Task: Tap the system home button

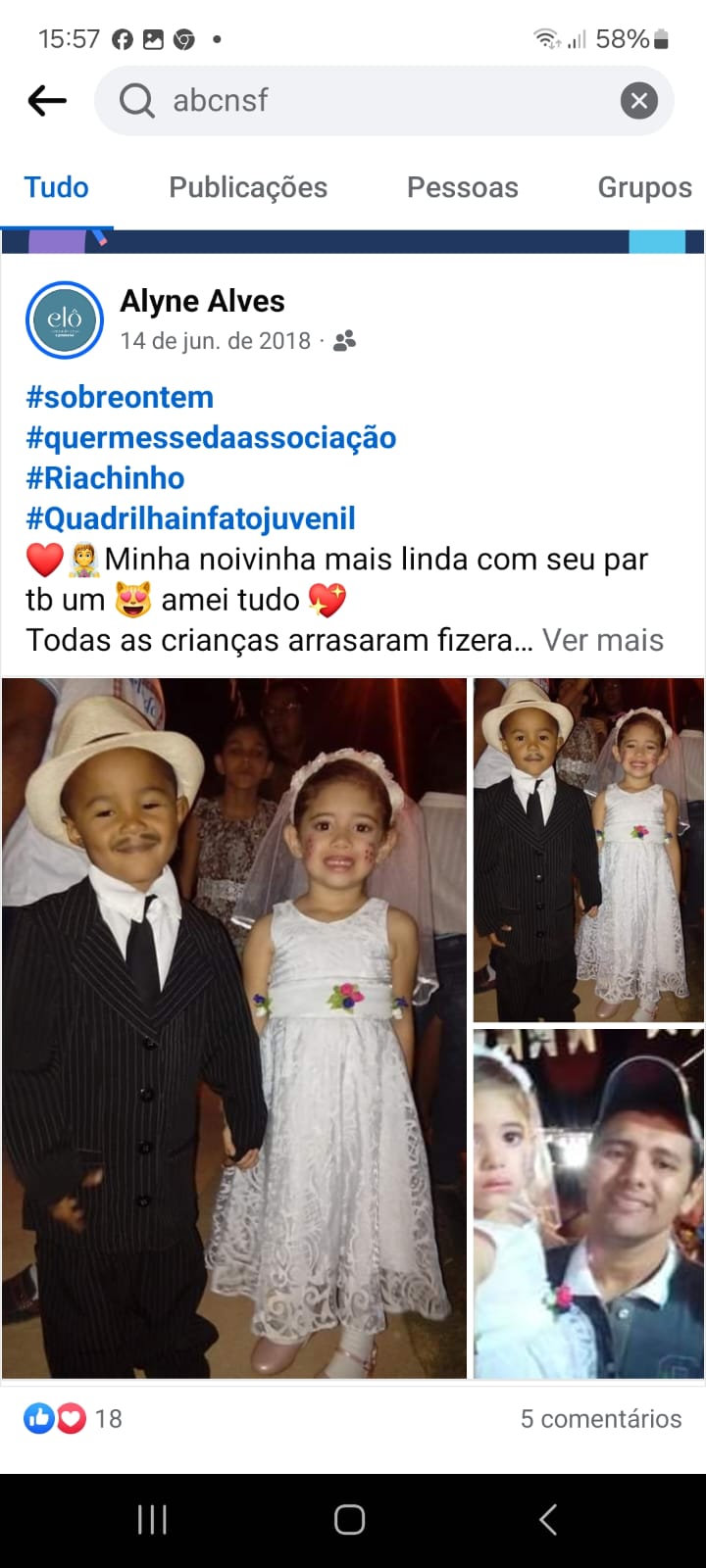Action: click(350, 1520)
